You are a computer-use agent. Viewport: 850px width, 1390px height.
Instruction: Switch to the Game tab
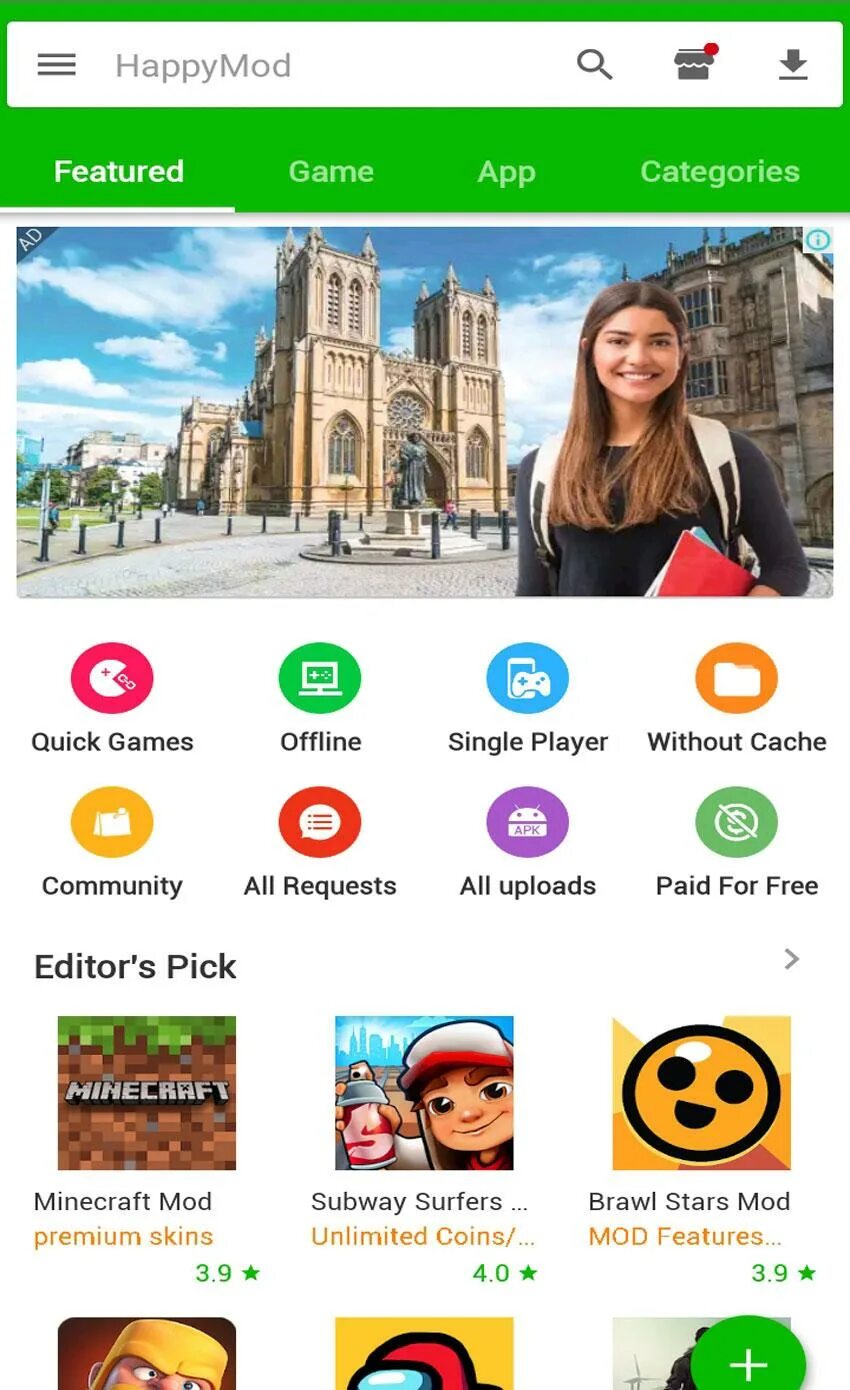(x=331, y=171)
